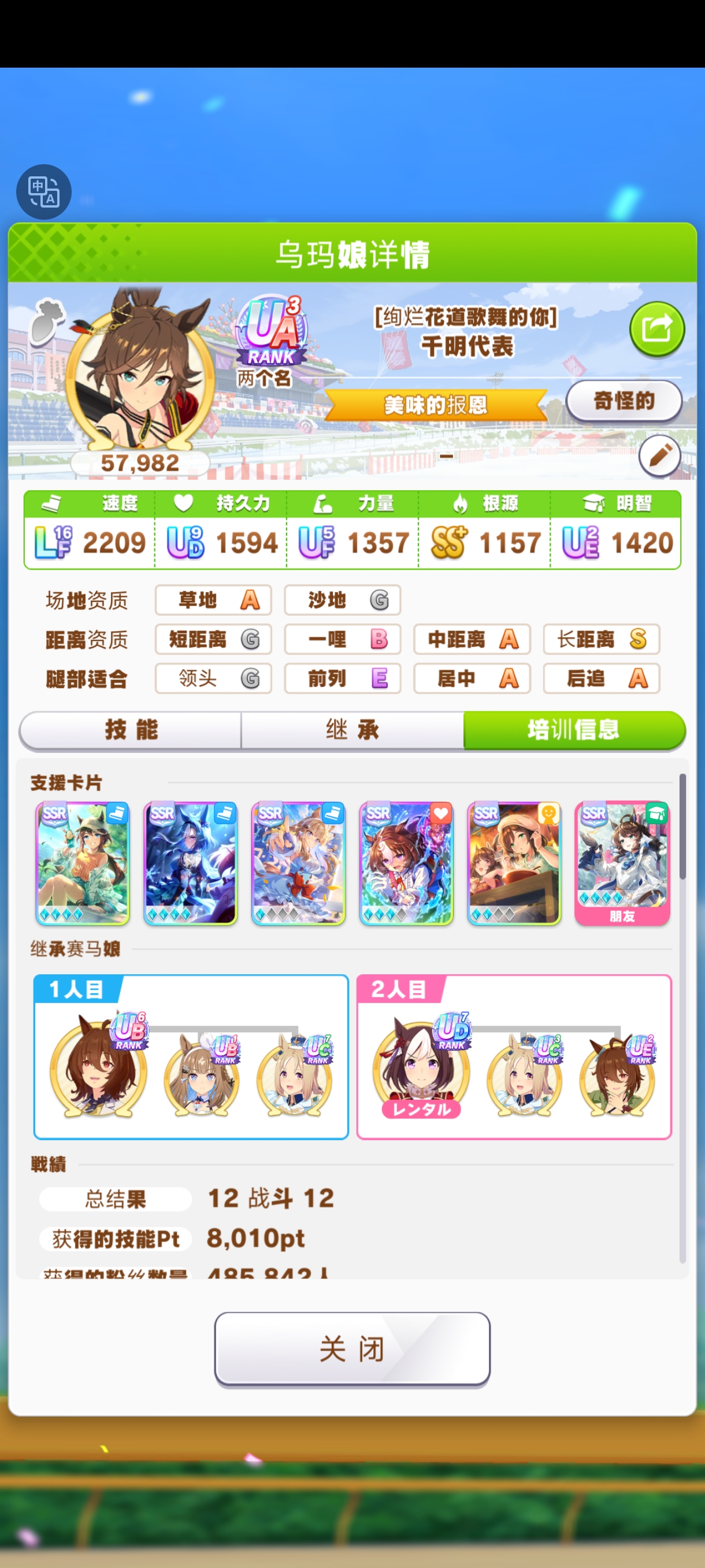Tap the 奇怪的 button

coord(624,401)
